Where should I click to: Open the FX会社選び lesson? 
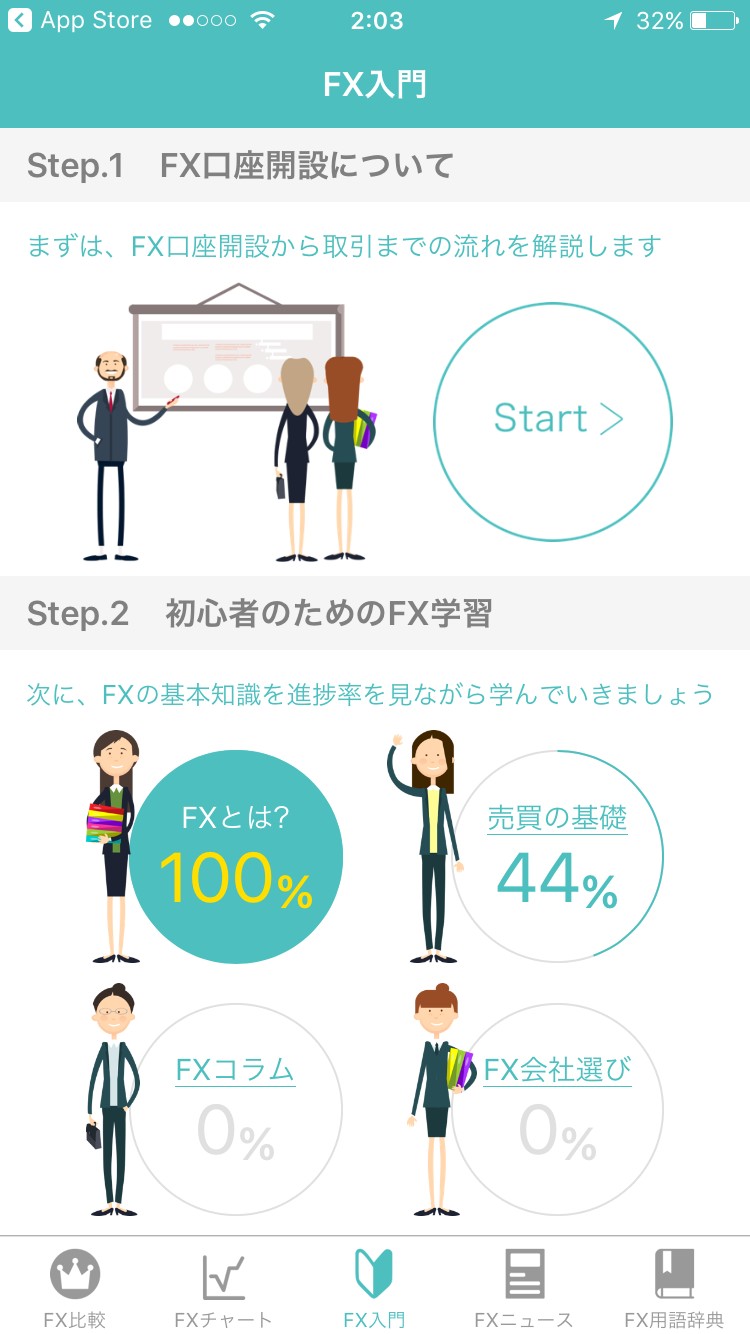[x=557, y=1109]
